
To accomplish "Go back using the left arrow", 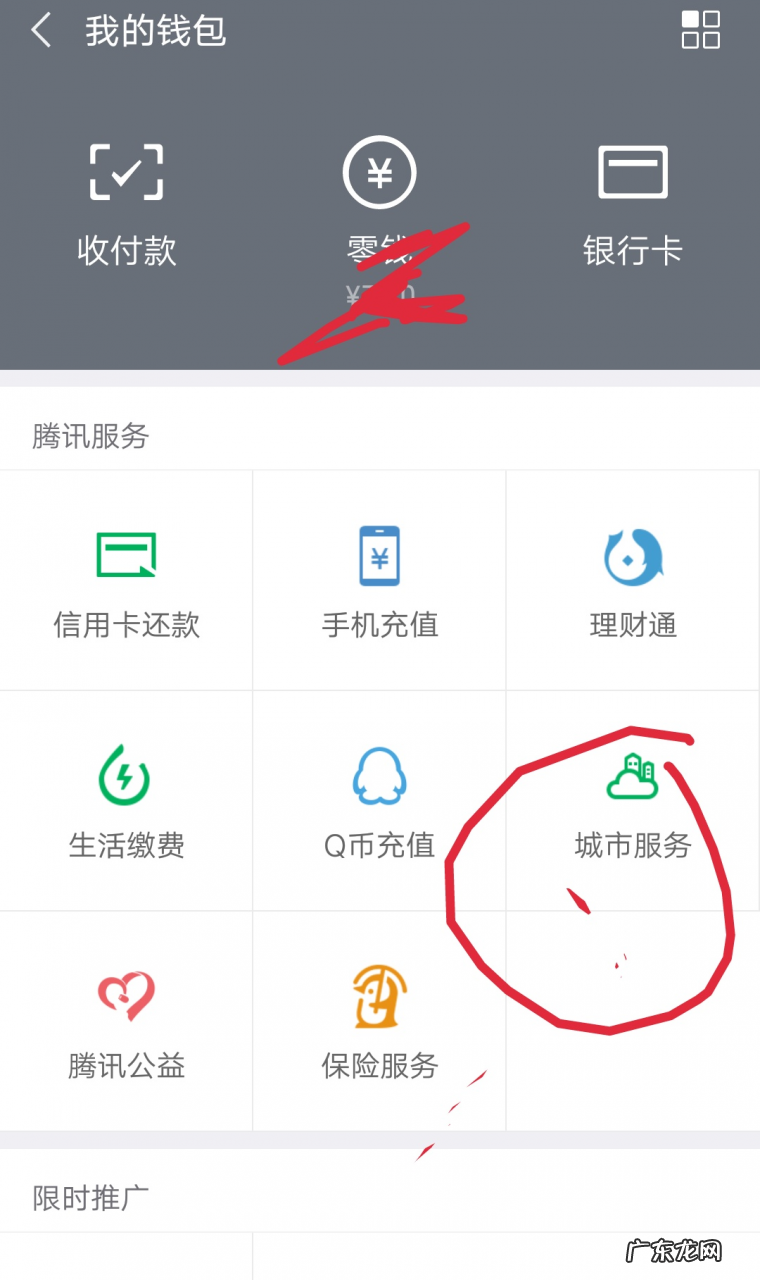I will pos(40,31).
